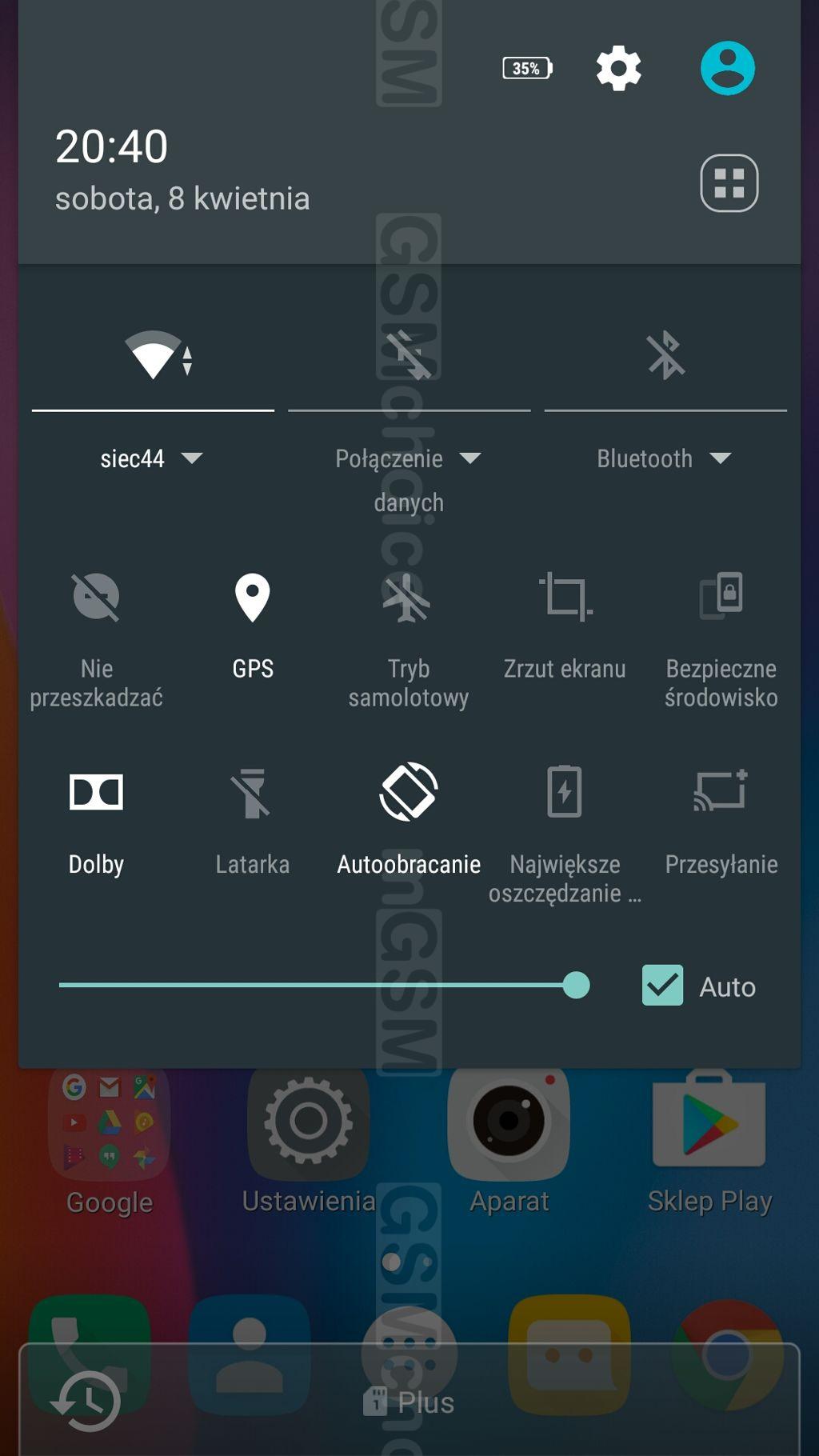819x1456 pixels.
Task: Toggle the Wi-Fi icon
Action: 158,354
